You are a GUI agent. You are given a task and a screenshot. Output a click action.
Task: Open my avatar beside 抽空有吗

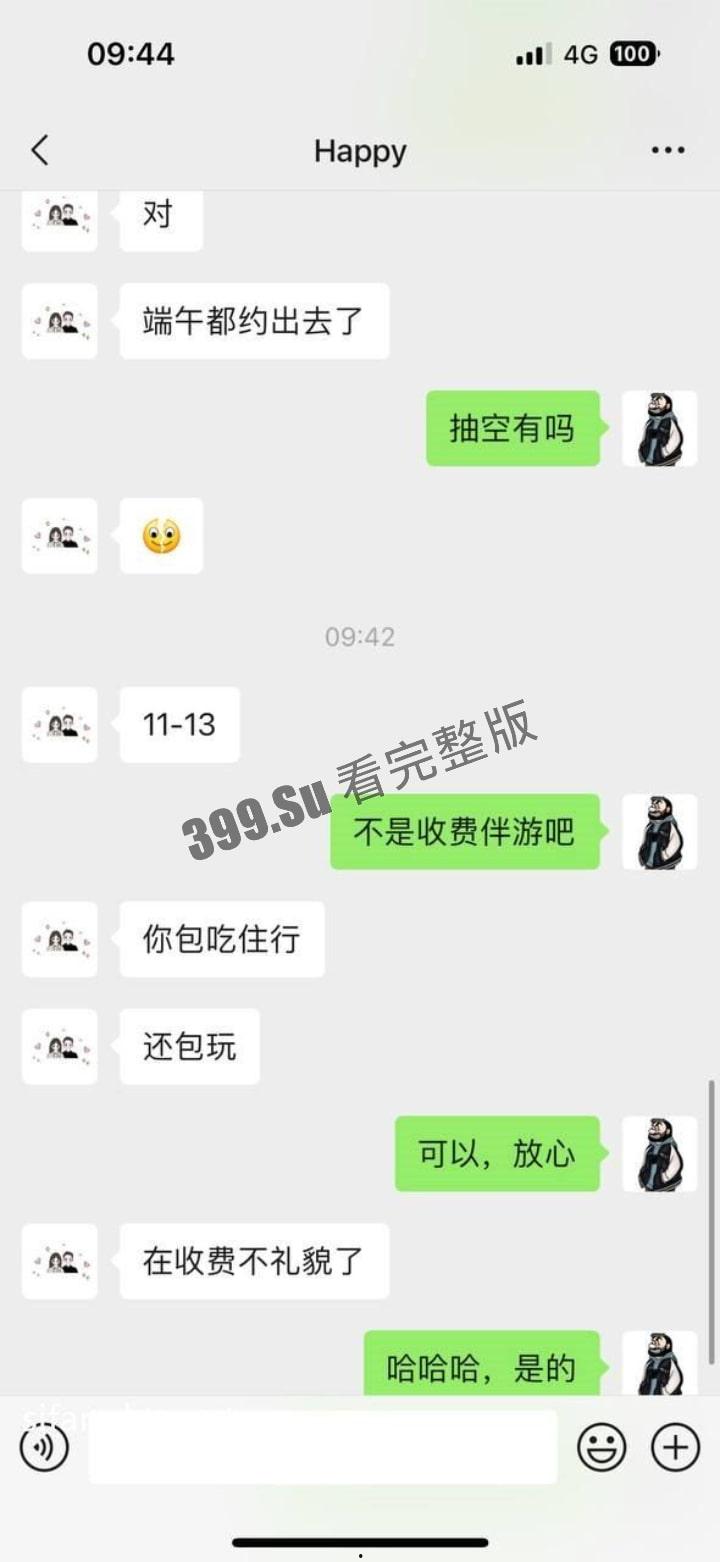[x=659, y=428]
